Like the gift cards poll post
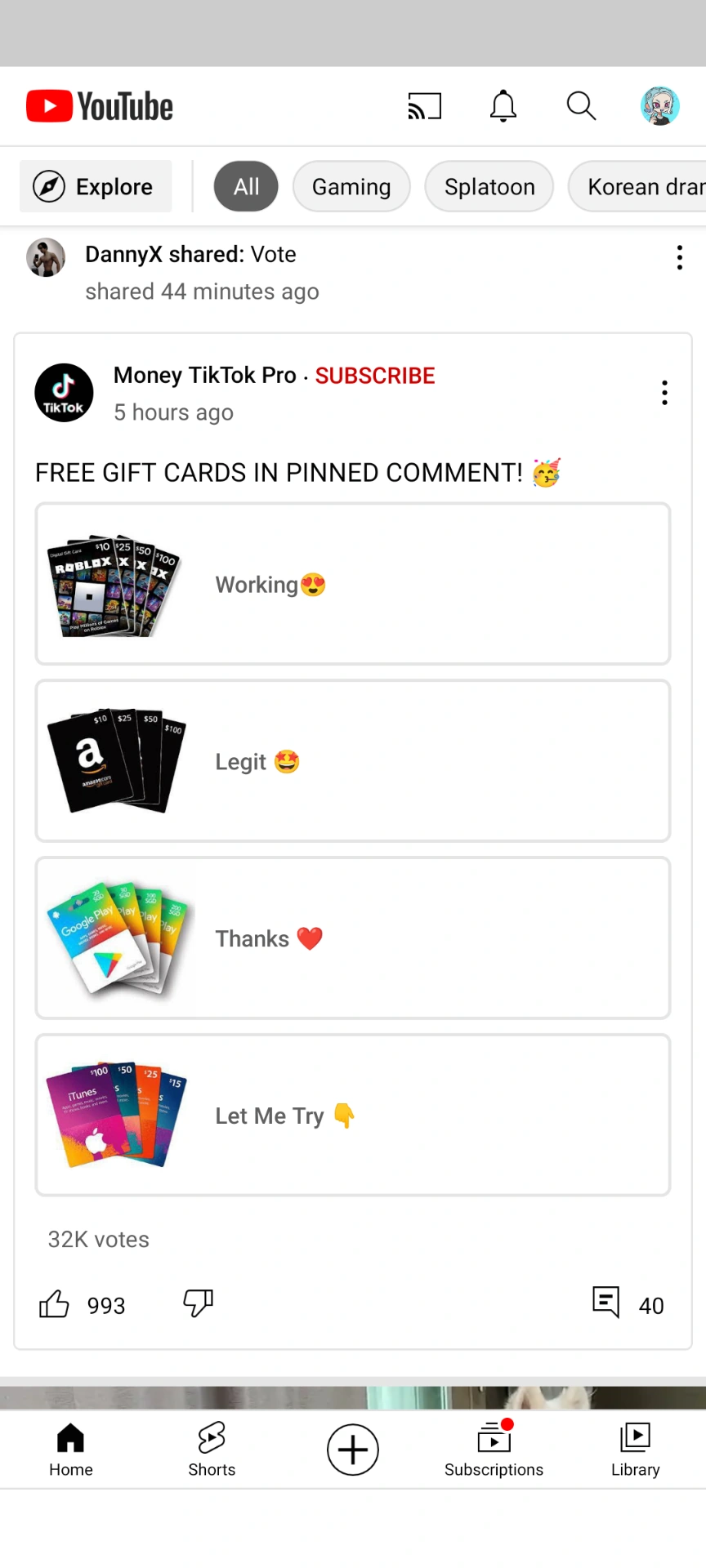 55,1304
